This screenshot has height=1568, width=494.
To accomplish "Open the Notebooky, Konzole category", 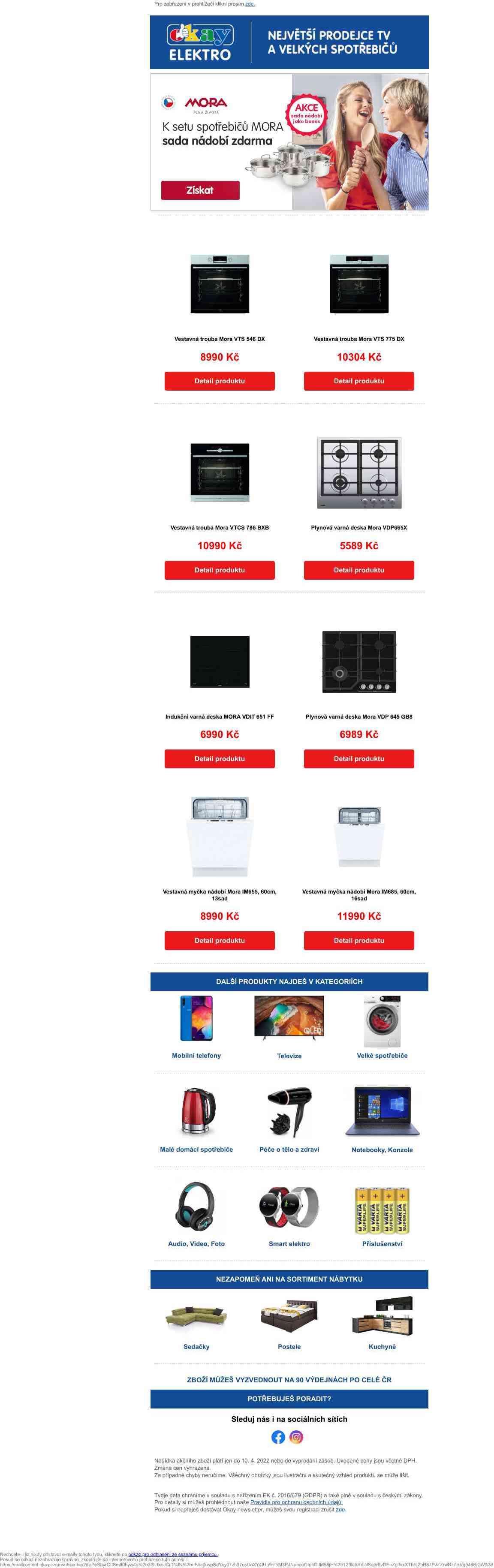I will (x=382, y=1150).
